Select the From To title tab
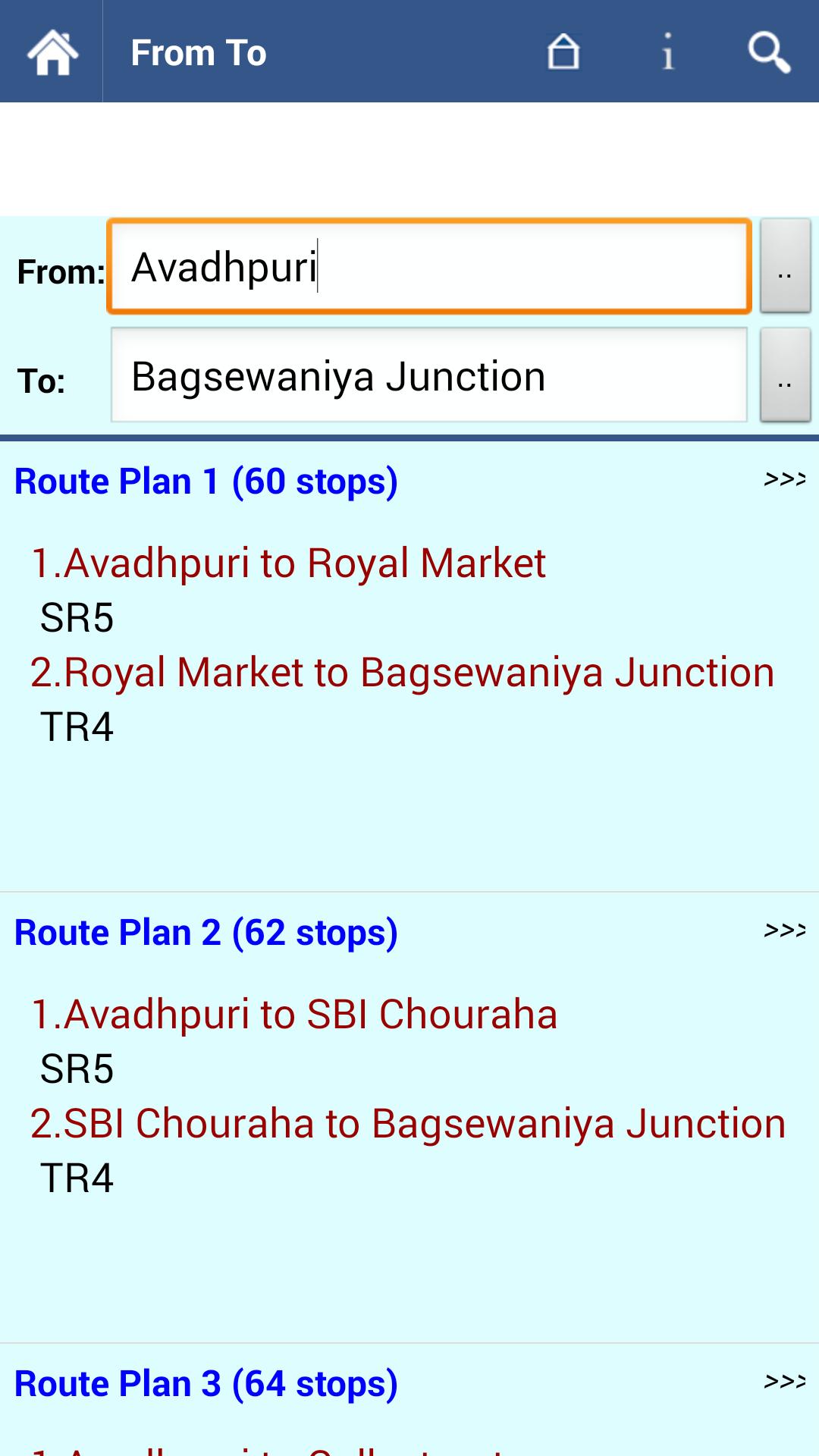 [x=198, y=51]
